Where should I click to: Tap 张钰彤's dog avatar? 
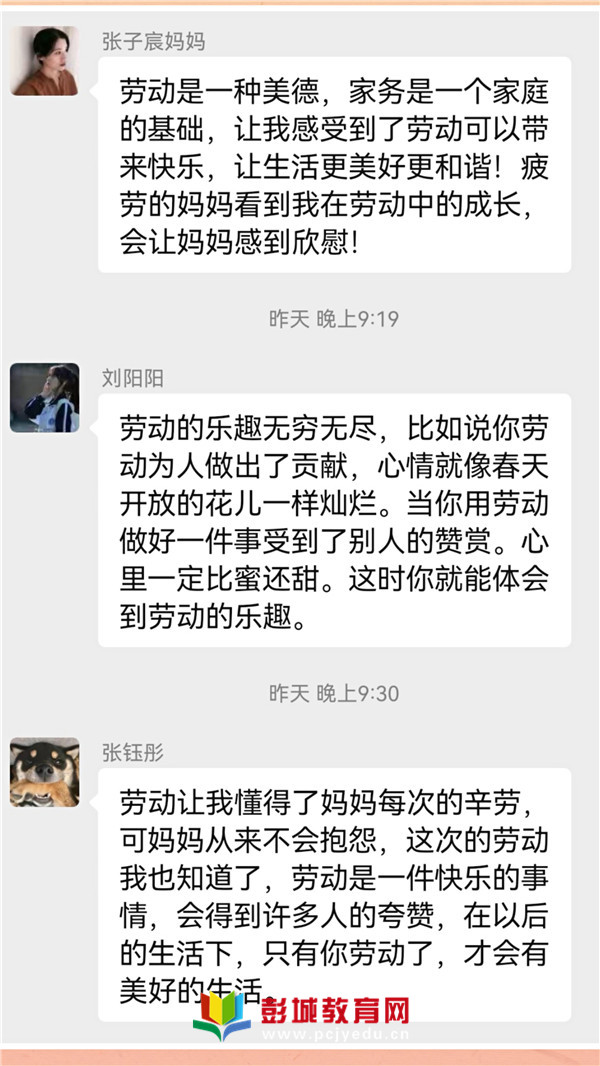point(45,772)
